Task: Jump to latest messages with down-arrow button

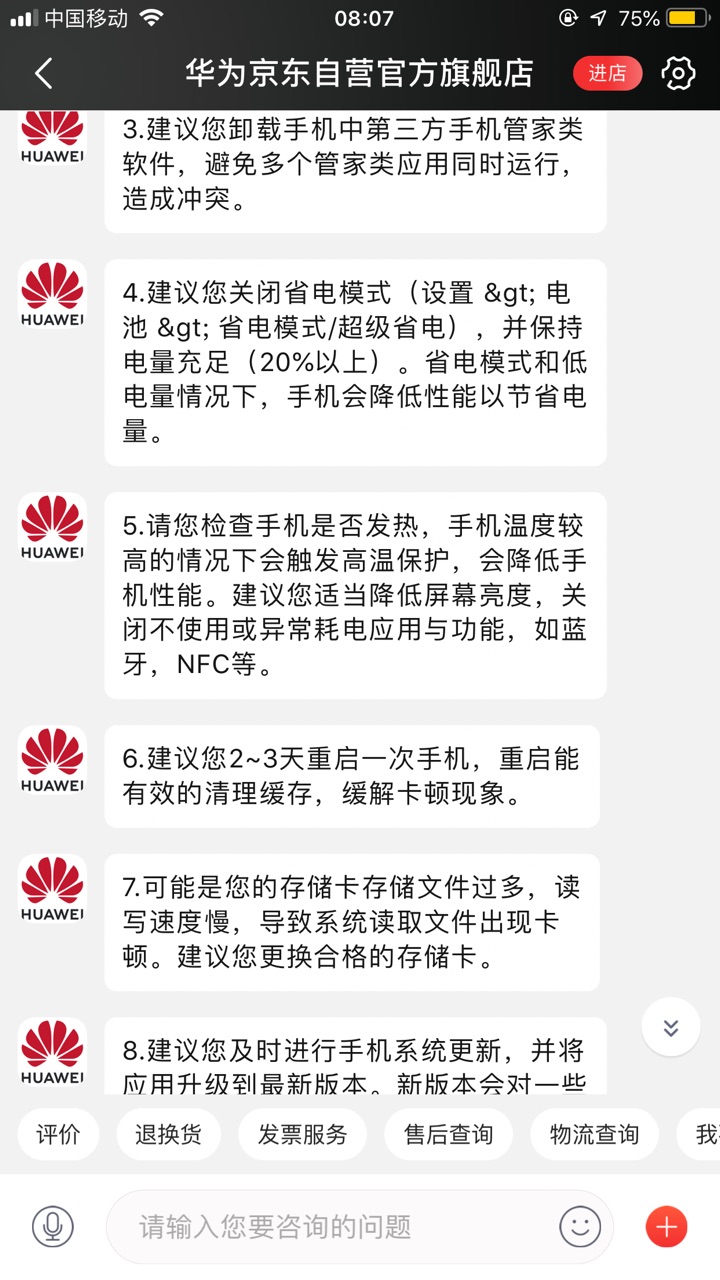Action: pos(671,1027)
